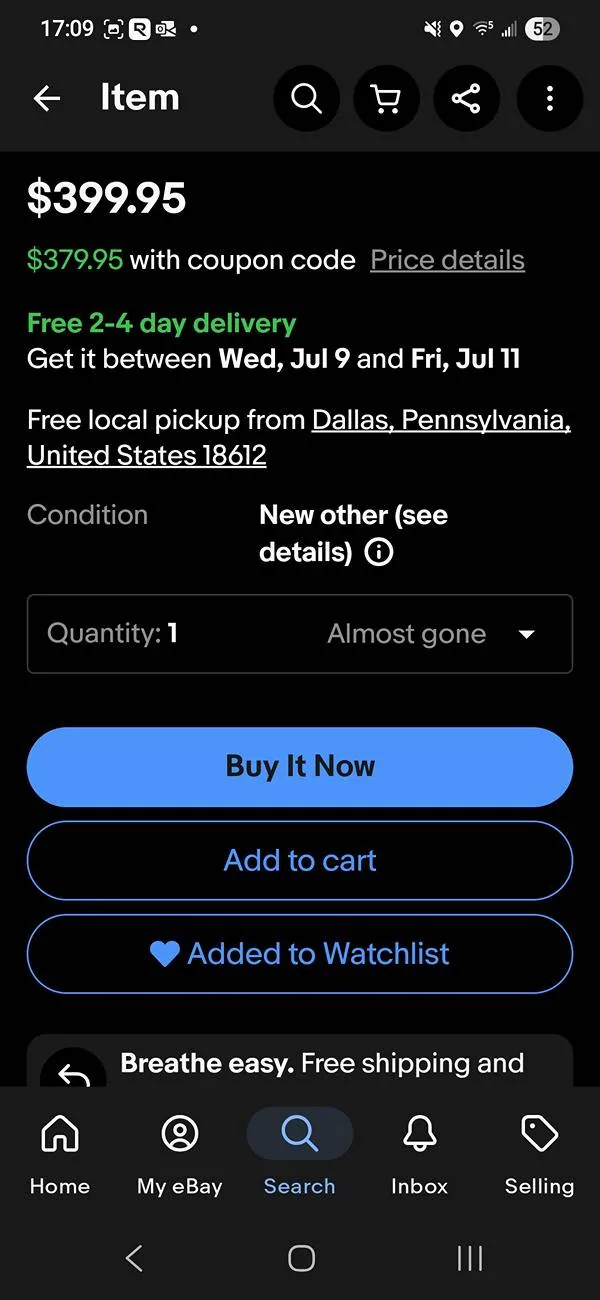Screen dimensions: 600x1300
Task: Go to the Selling tab
Action: tap(540, 1155)
